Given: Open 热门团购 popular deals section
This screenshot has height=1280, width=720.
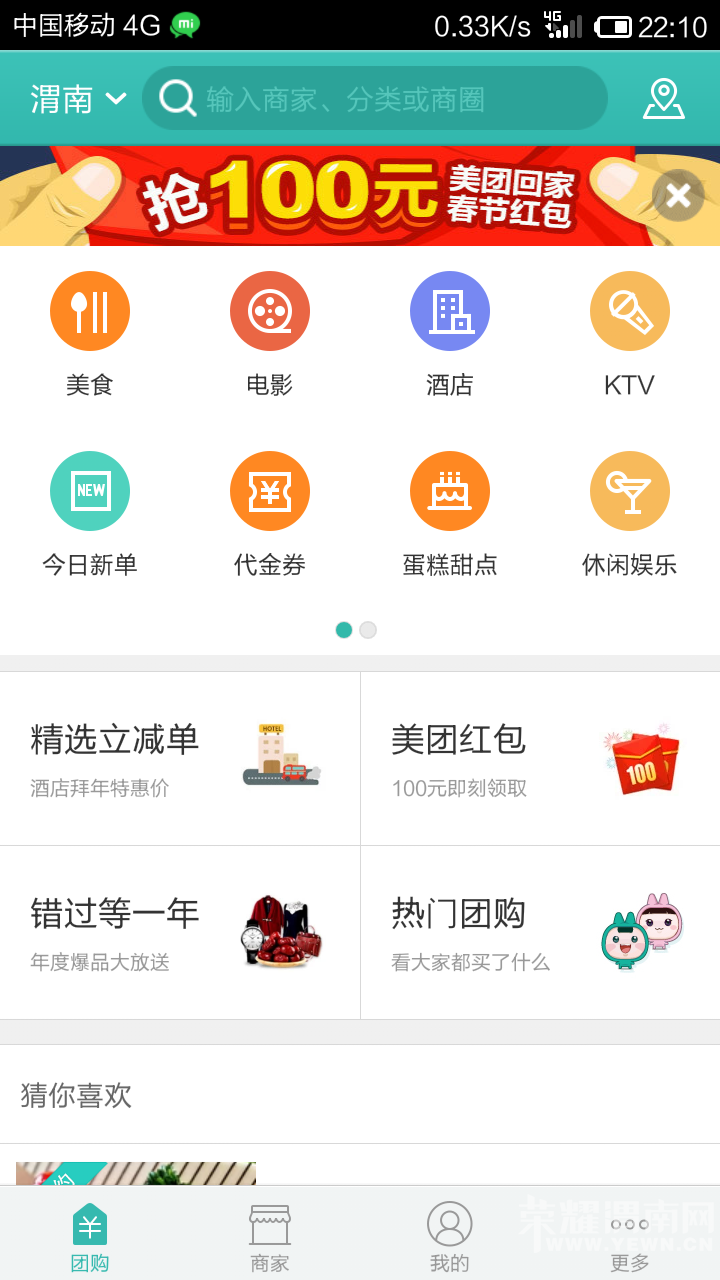Looking at the screenshot, I should [x=540, y=932].
